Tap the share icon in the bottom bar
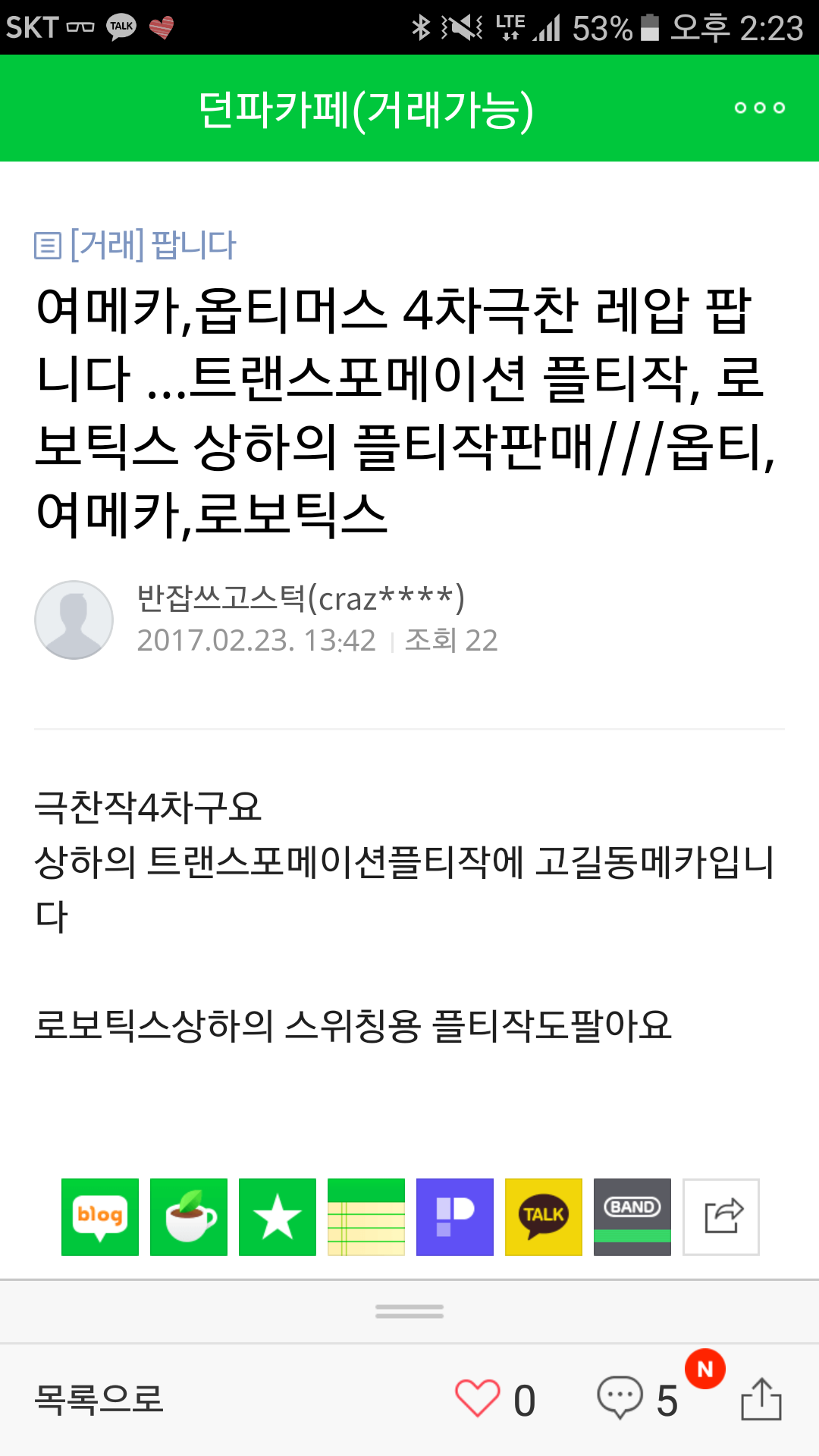The width and height of the screenshot is (819, 1456). click(x=761, y=1398)
